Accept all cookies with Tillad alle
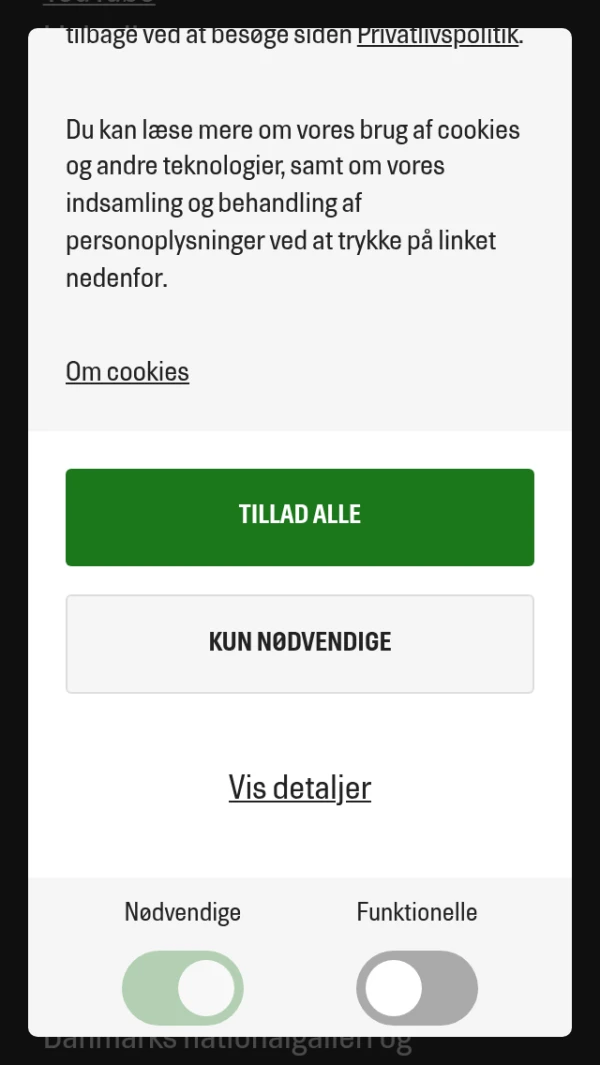Viewport: 600px width, 1065px height. pyautogui.click(x=300, y=517)
